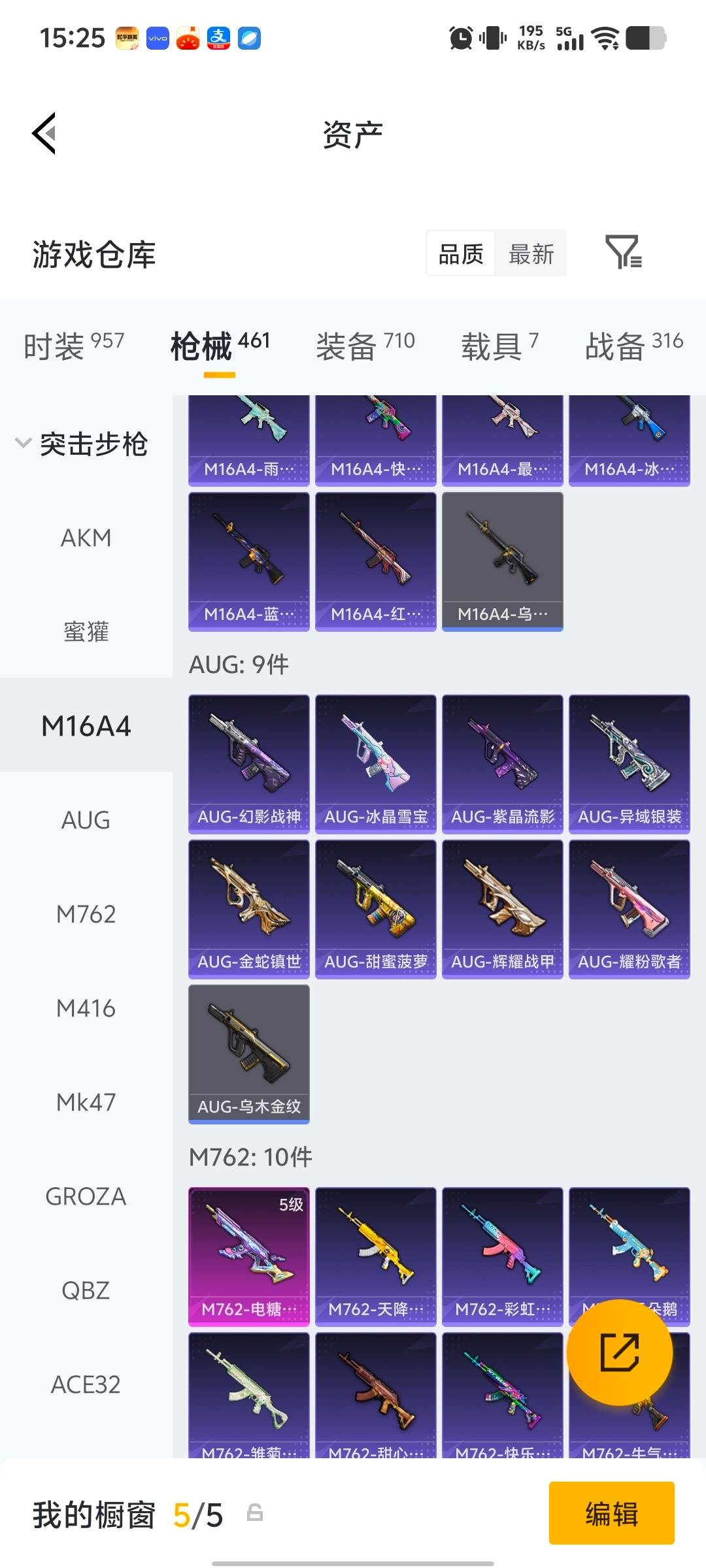Go to the GROZA section
Viewport: 706px width, 1568px height.
coord(86,1196)
